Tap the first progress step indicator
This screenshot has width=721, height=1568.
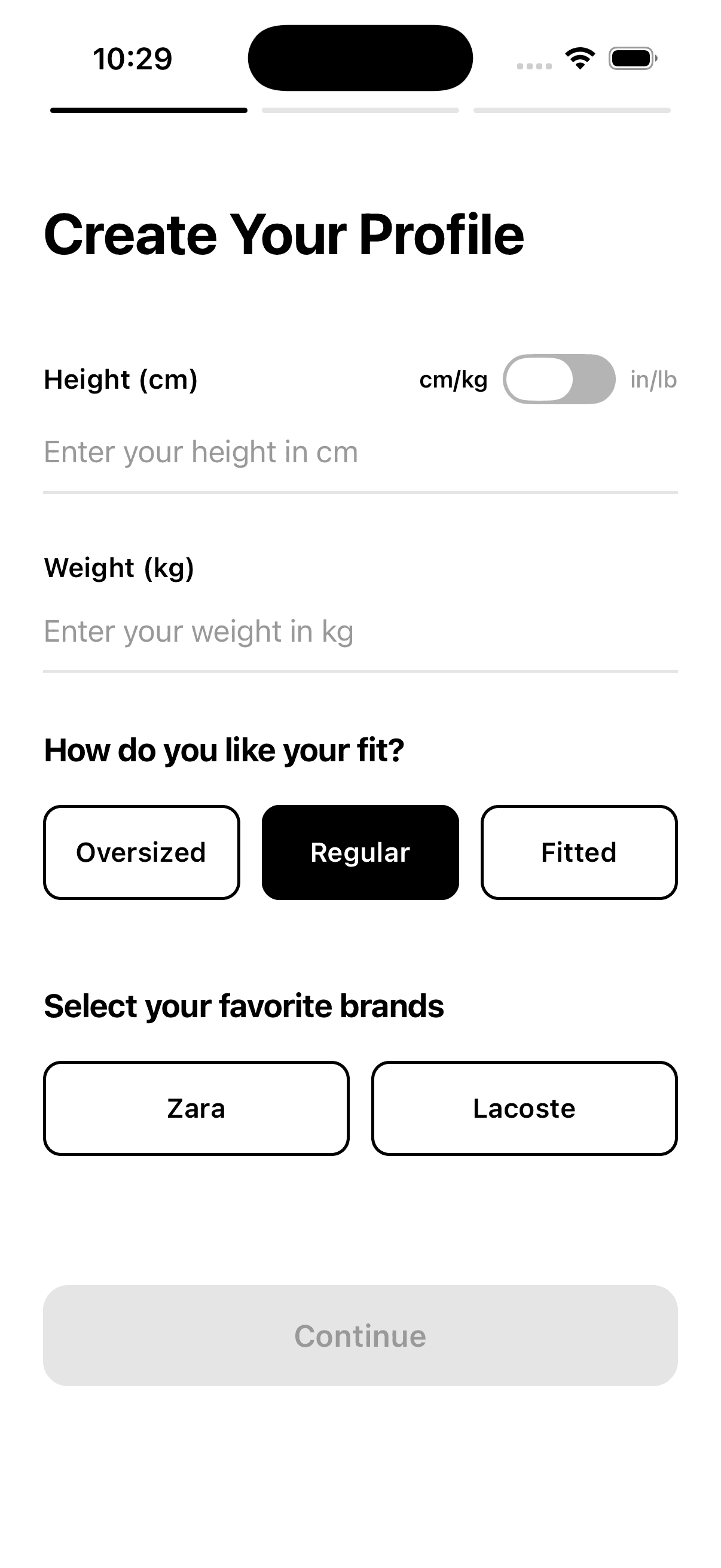point(148,111)
